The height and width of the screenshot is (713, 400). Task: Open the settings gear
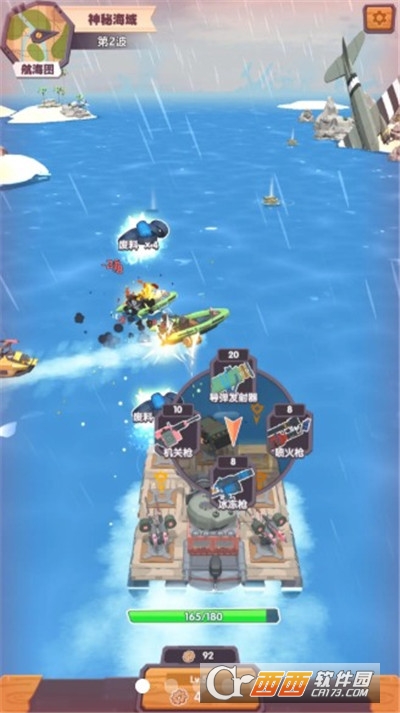point(379,19)
